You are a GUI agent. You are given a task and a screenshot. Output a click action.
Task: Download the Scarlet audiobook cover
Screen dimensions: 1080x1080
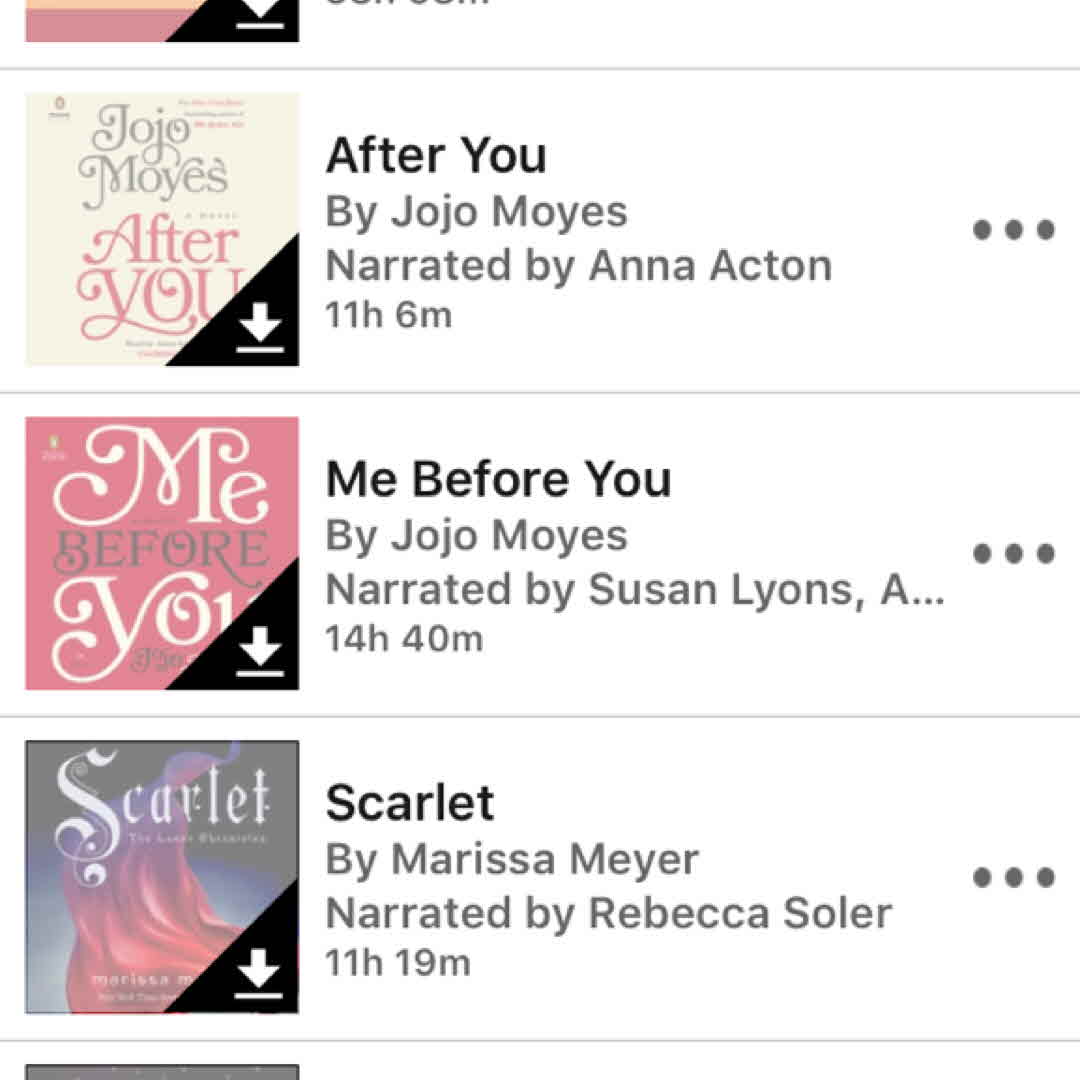(x=260, y=976)
